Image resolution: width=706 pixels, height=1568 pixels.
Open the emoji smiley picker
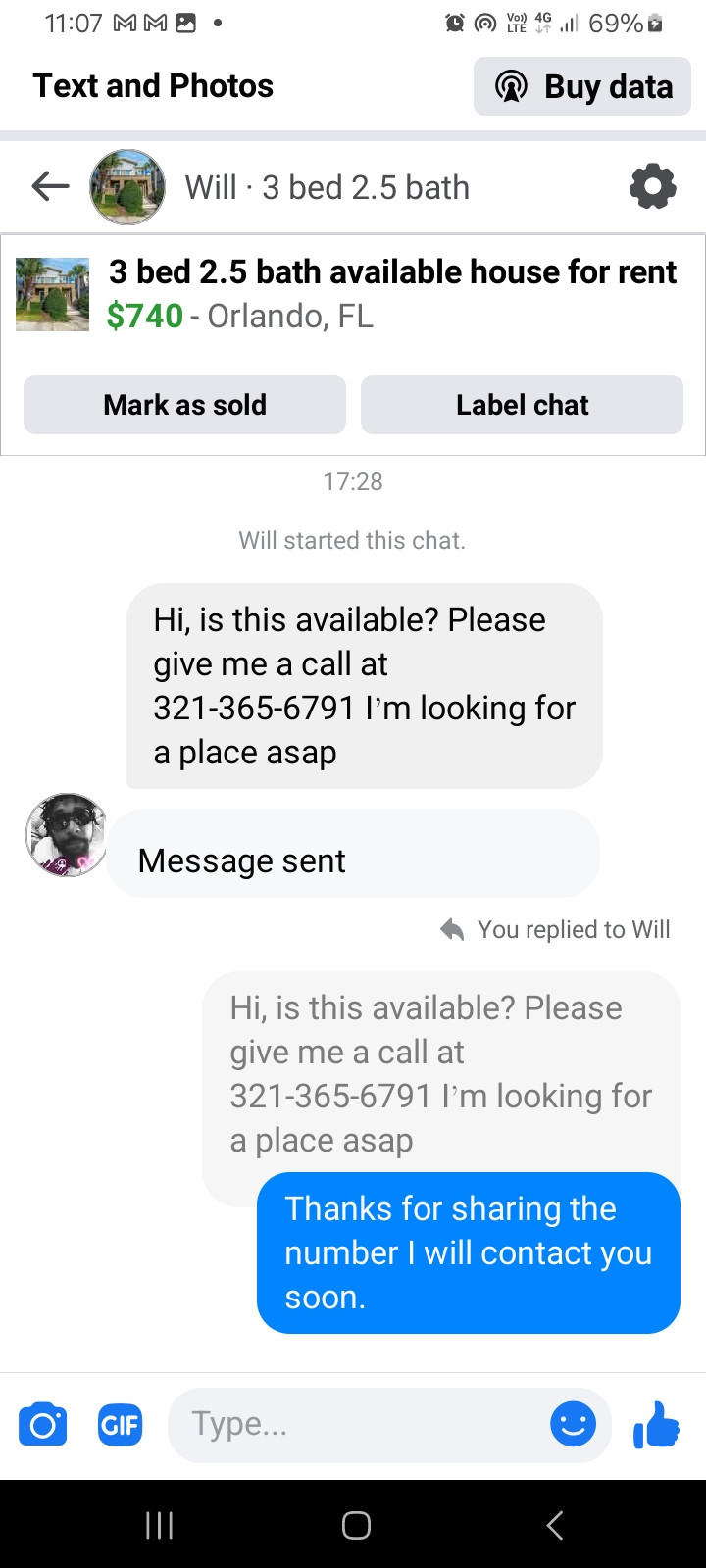coord(573,1424)
